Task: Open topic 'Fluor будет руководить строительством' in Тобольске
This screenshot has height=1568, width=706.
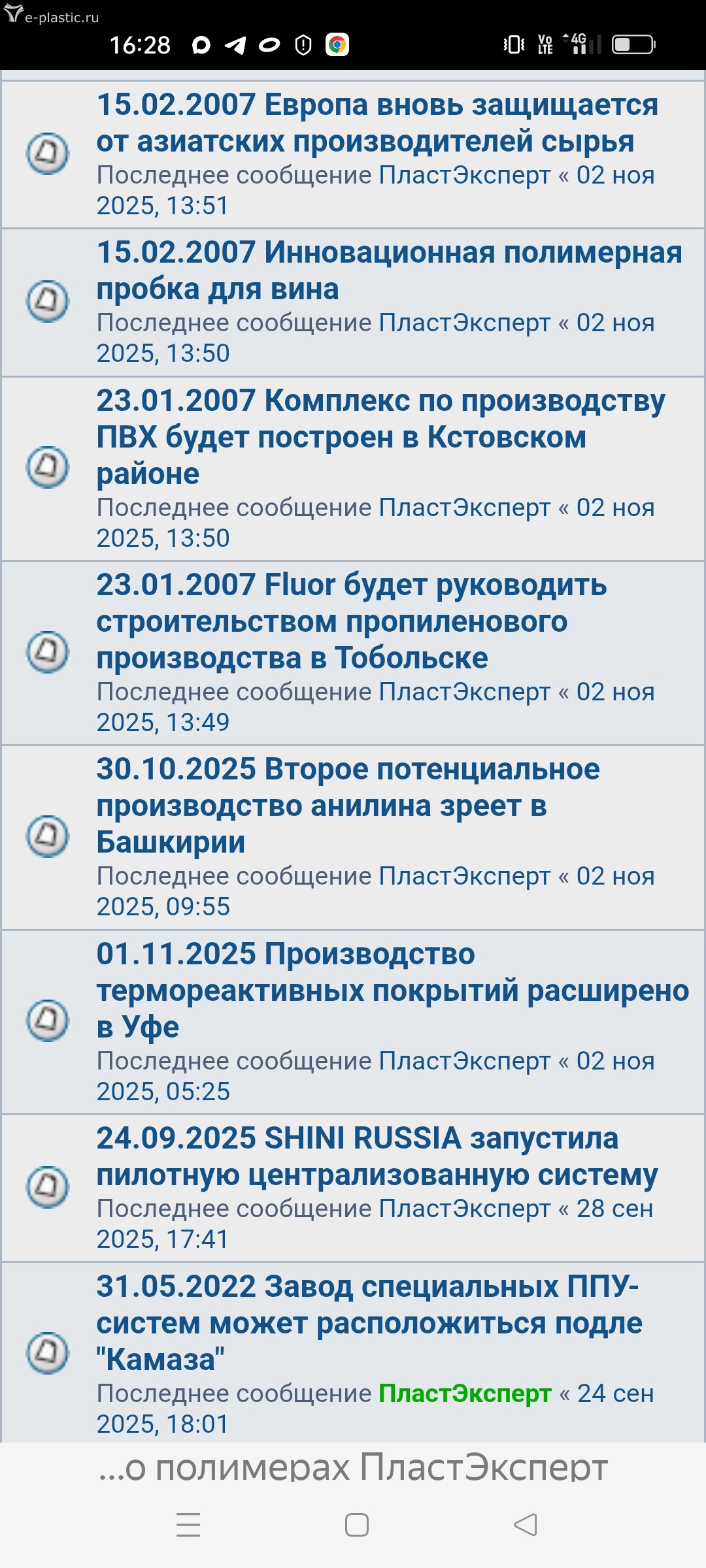Action: tap(352, 621)
